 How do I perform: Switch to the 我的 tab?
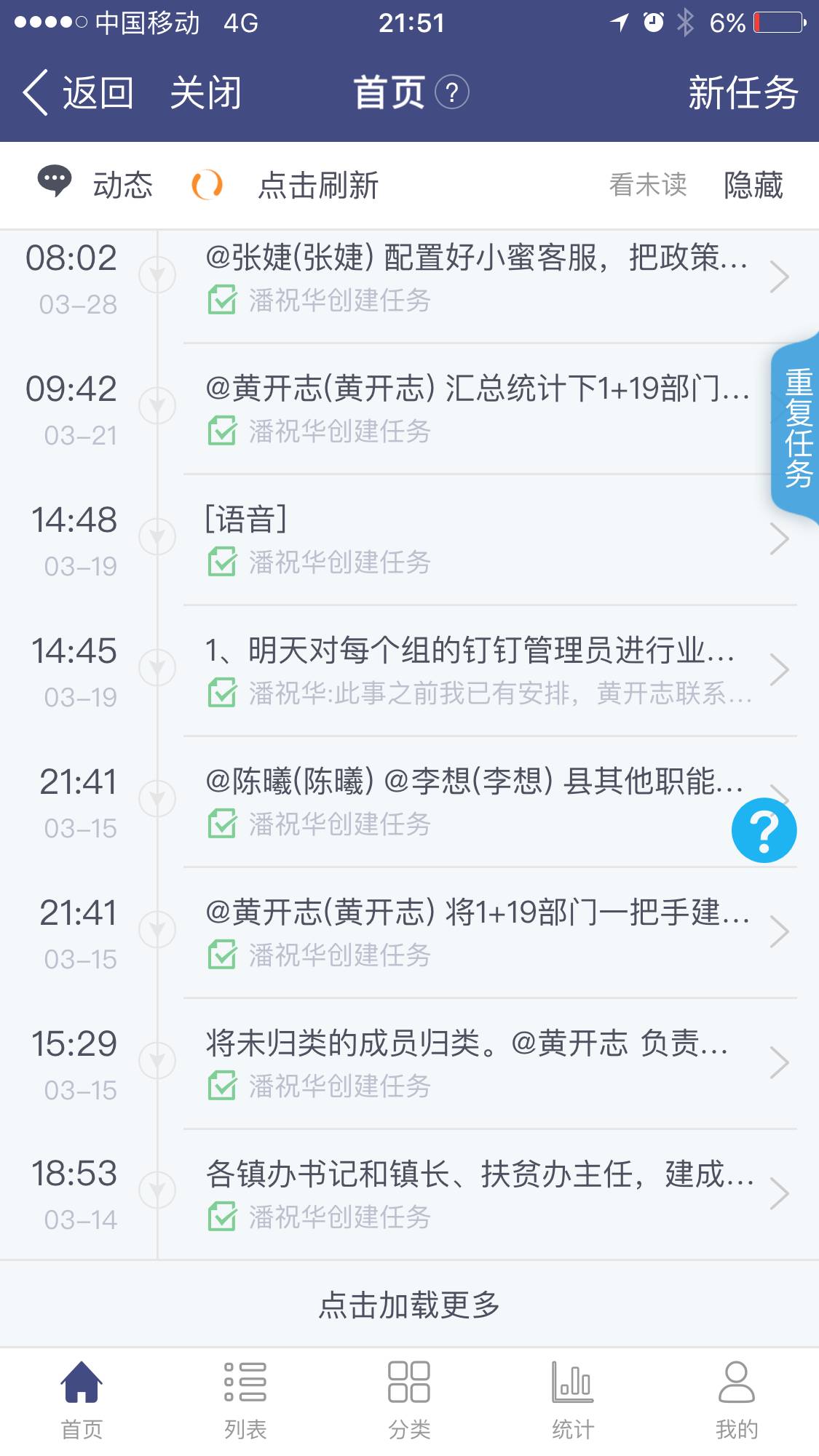737,1401
